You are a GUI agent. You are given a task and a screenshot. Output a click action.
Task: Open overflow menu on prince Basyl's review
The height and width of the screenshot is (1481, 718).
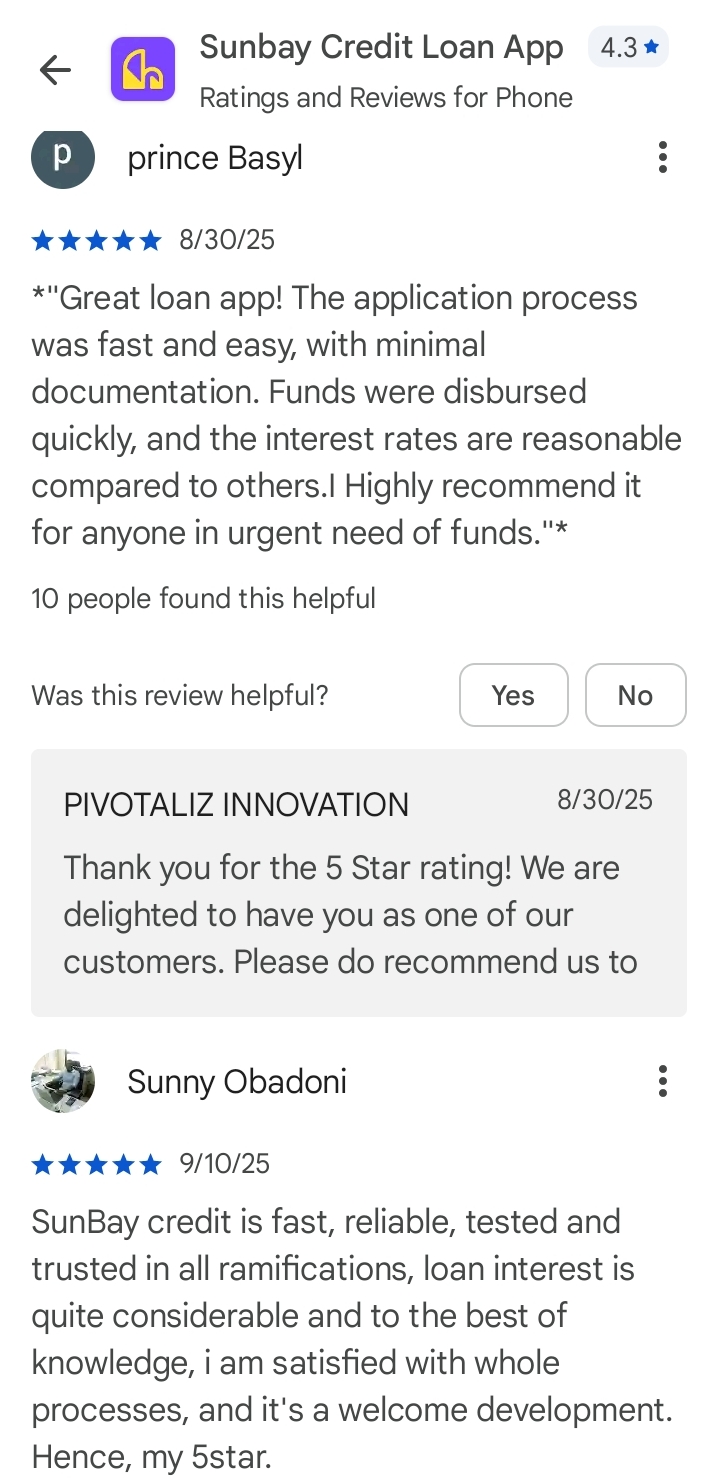(x=662, y=158)
